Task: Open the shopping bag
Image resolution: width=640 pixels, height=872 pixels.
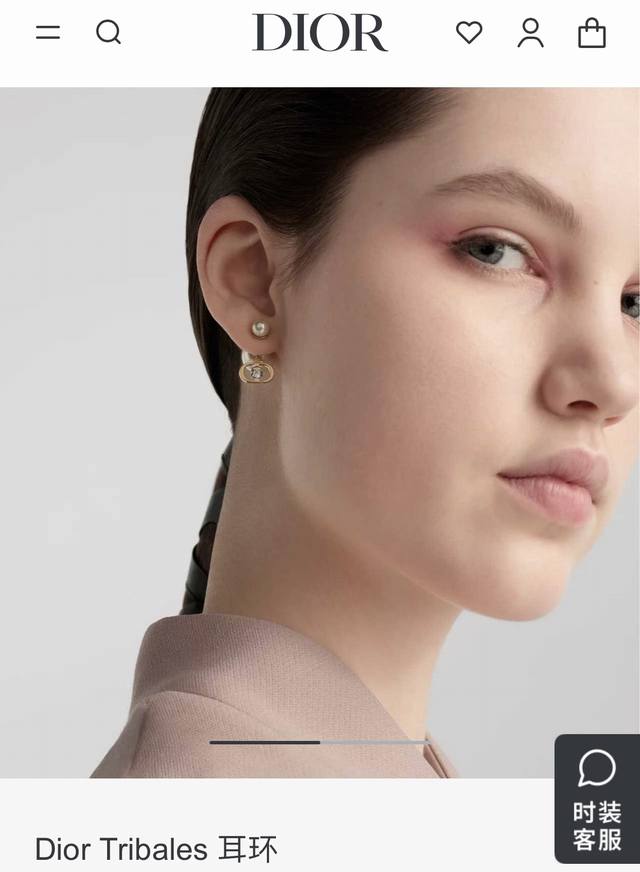Action: 592,33
